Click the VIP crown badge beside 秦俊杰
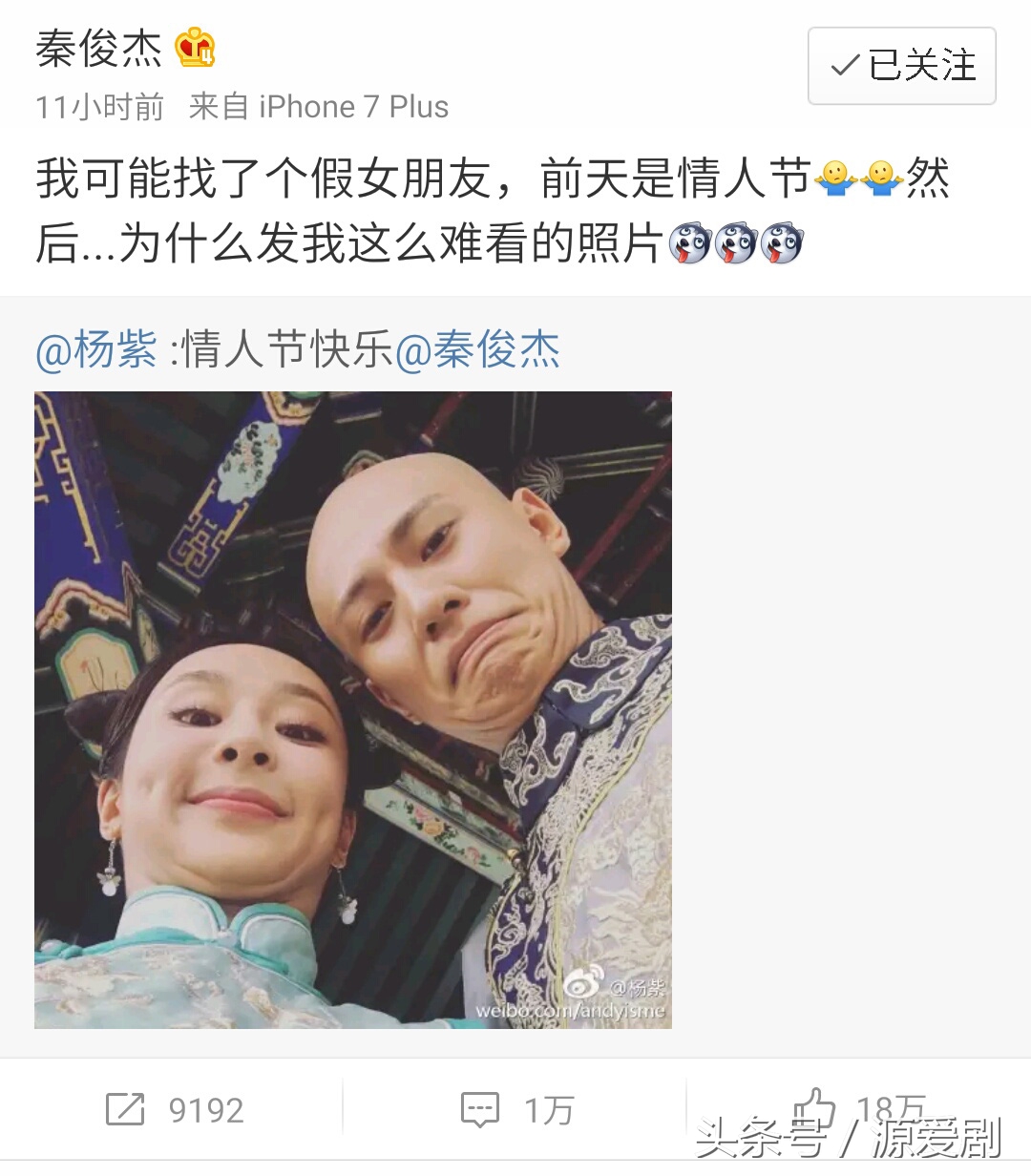1031x1176 pixels. (196, 45)
